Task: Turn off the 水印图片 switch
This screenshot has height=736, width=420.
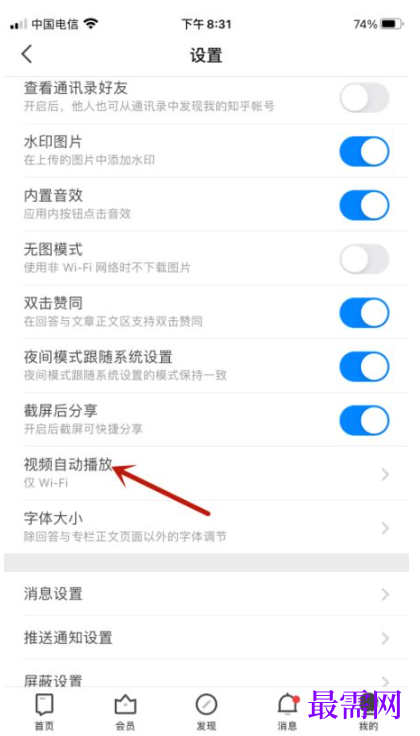Action: point(364,152)
